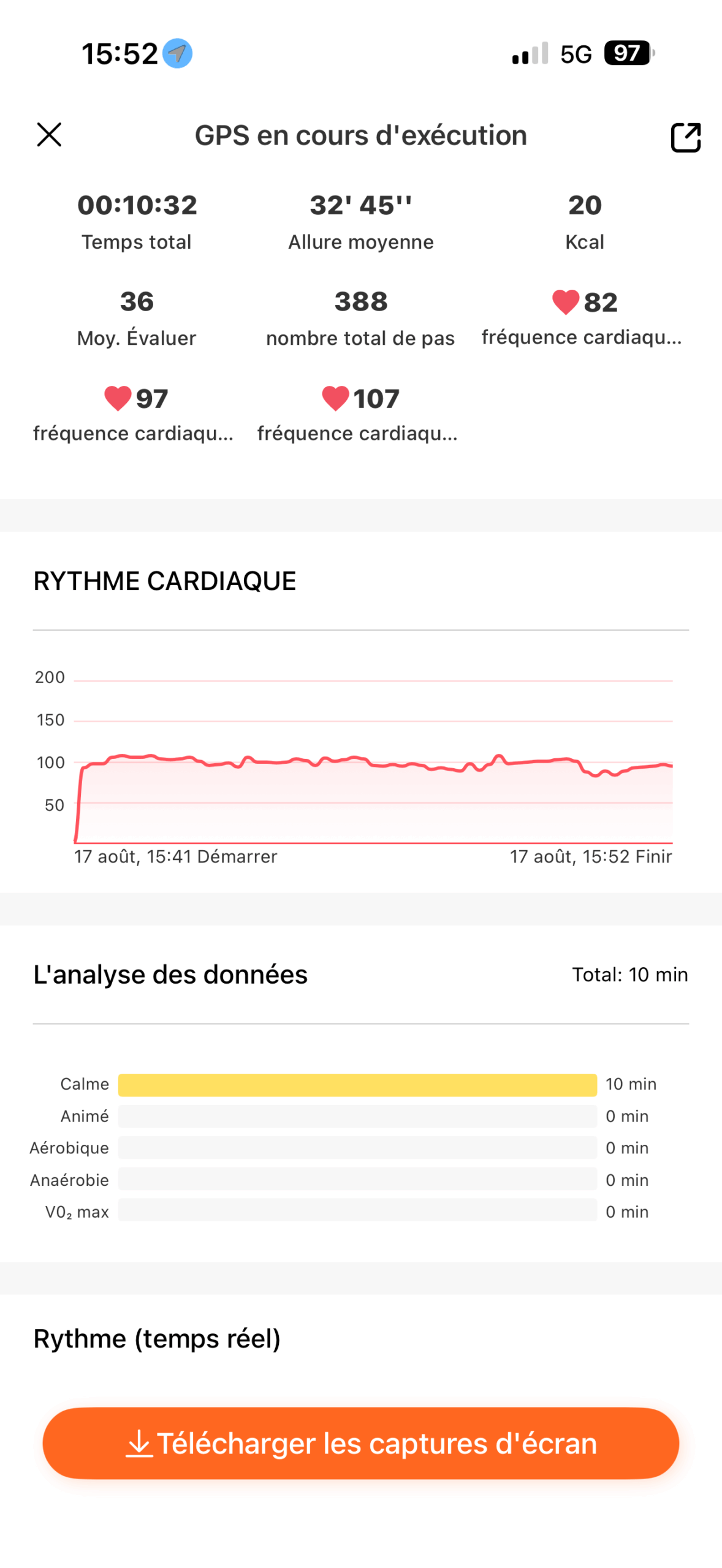Share the workout via export icon

(x=685, y=137)
